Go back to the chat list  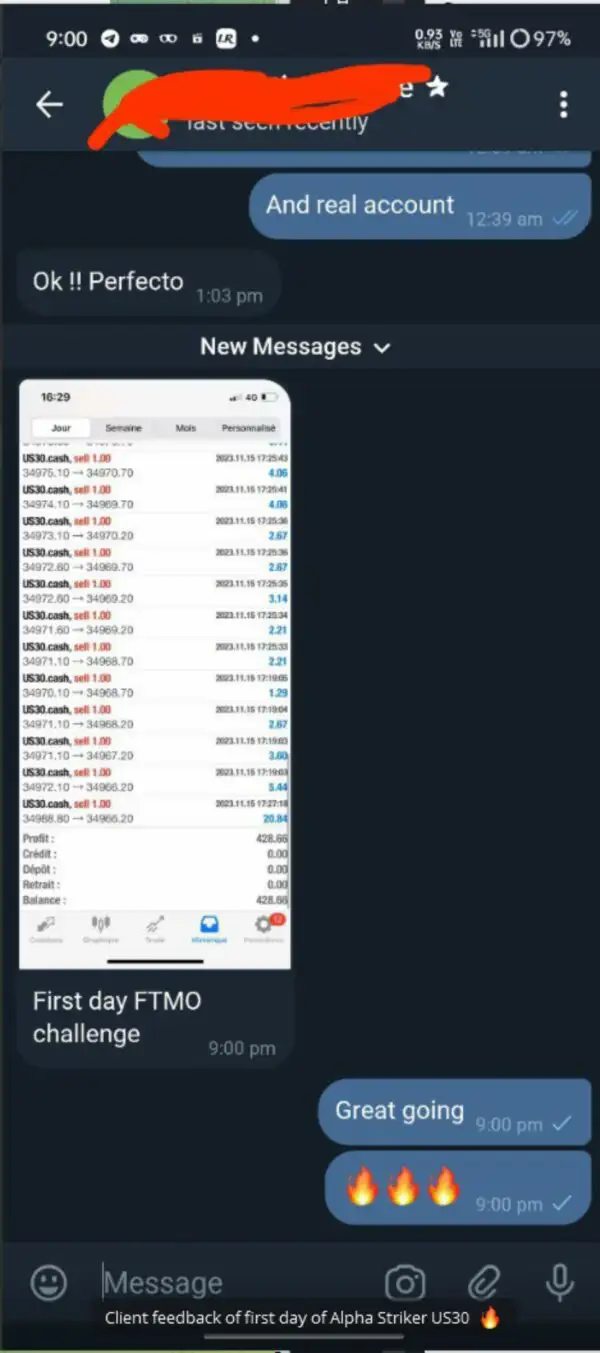click(x=49, y=104)
